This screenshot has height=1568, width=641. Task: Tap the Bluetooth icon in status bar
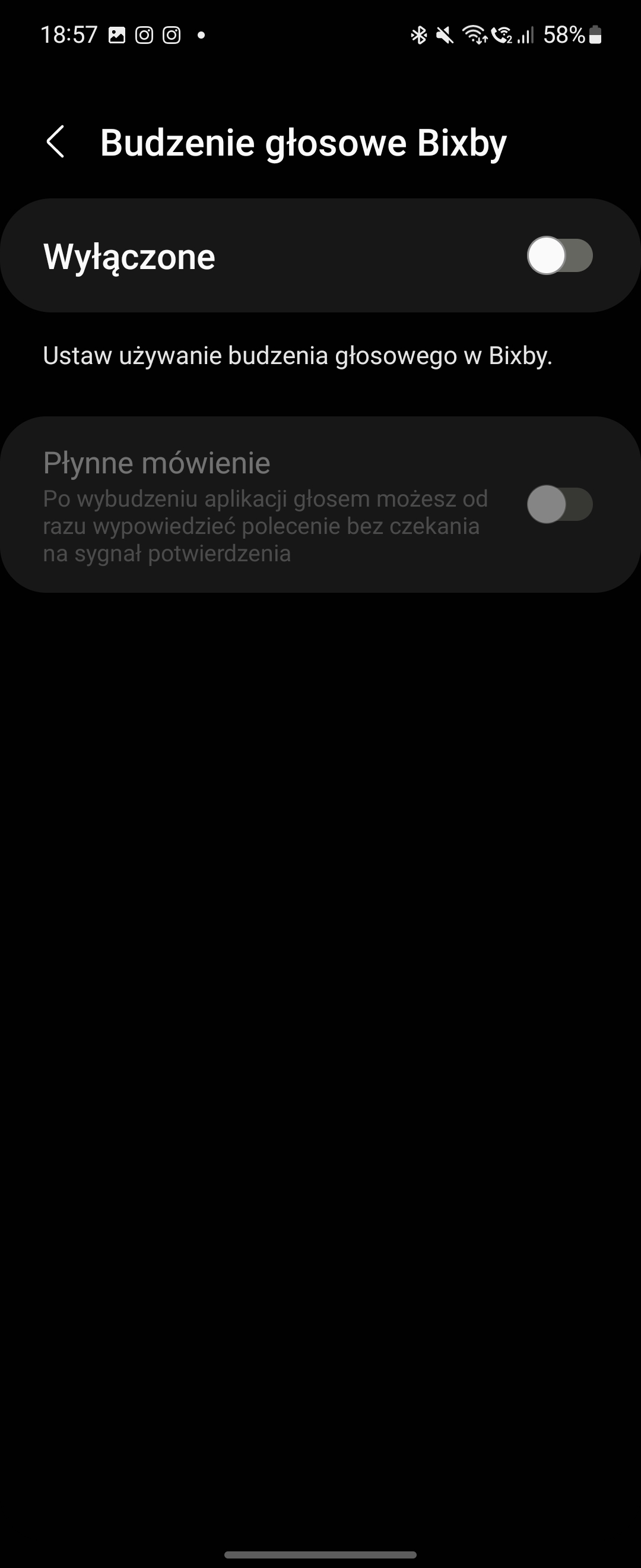point(418,34)
